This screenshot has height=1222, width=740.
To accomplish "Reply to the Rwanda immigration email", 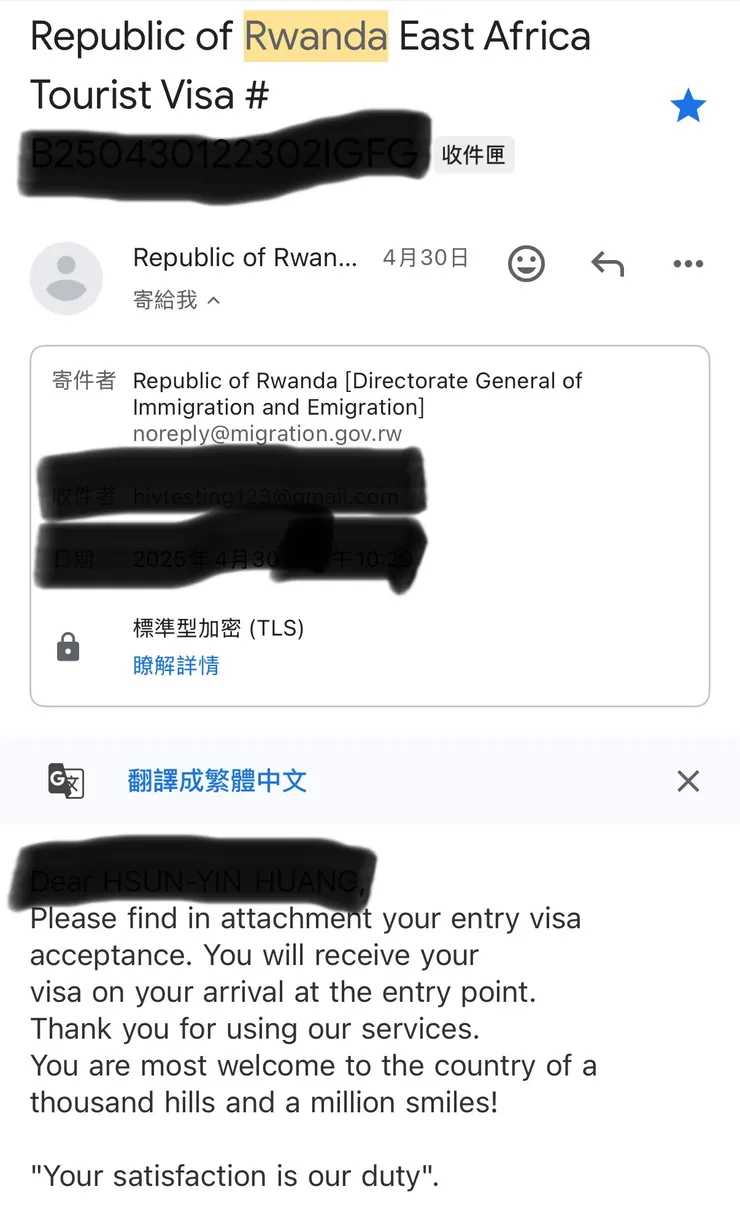I will (607, 263).
